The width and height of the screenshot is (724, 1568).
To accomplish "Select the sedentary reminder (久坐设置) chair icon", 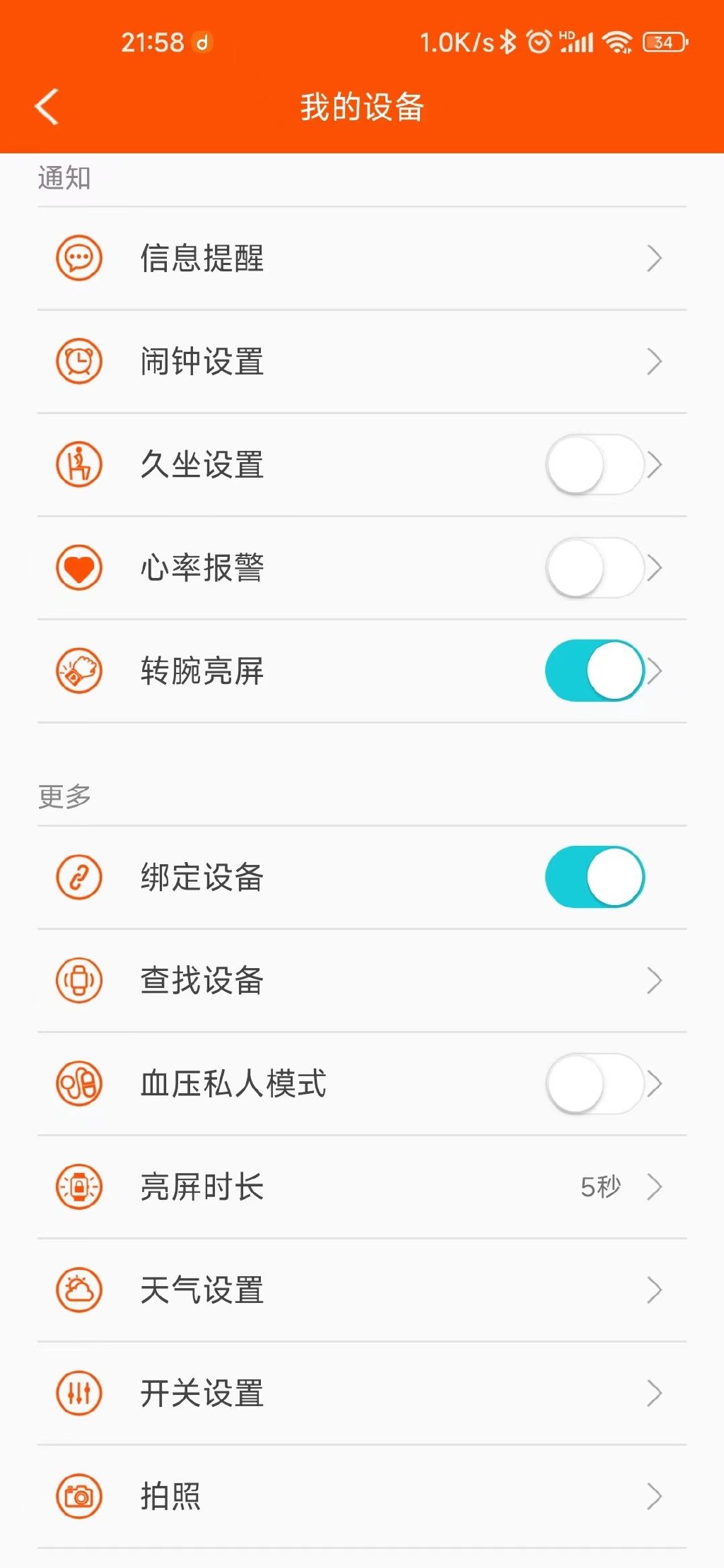I will tap(79, 464).
